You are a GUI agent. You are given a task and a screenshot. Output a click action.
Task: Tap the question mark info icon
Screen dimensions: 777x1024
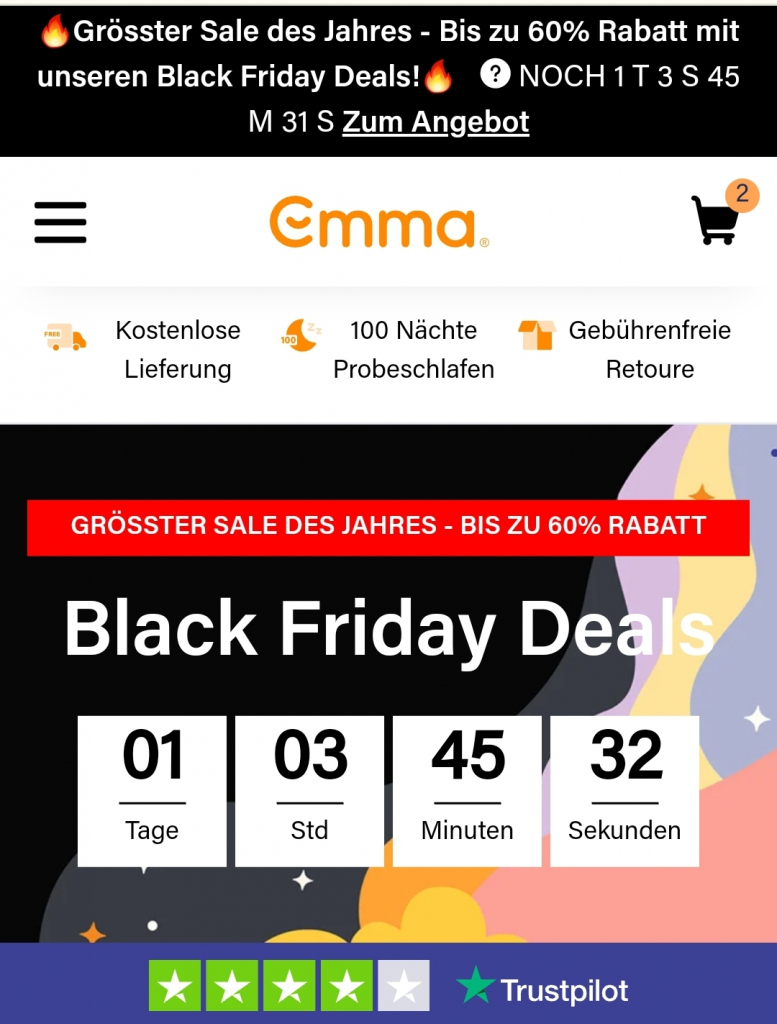(x=494, y=74)
